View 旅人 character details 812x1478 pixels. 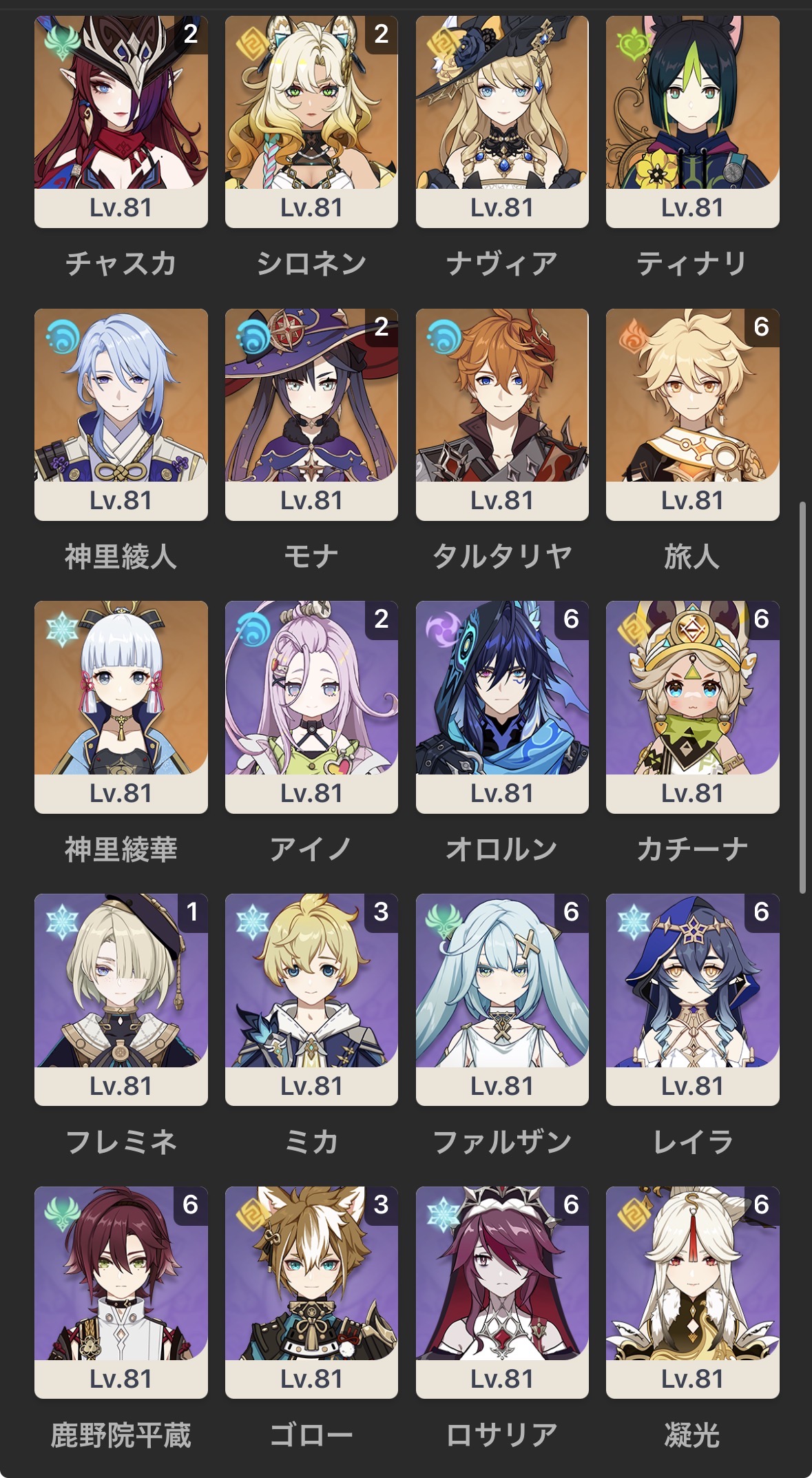692,413
